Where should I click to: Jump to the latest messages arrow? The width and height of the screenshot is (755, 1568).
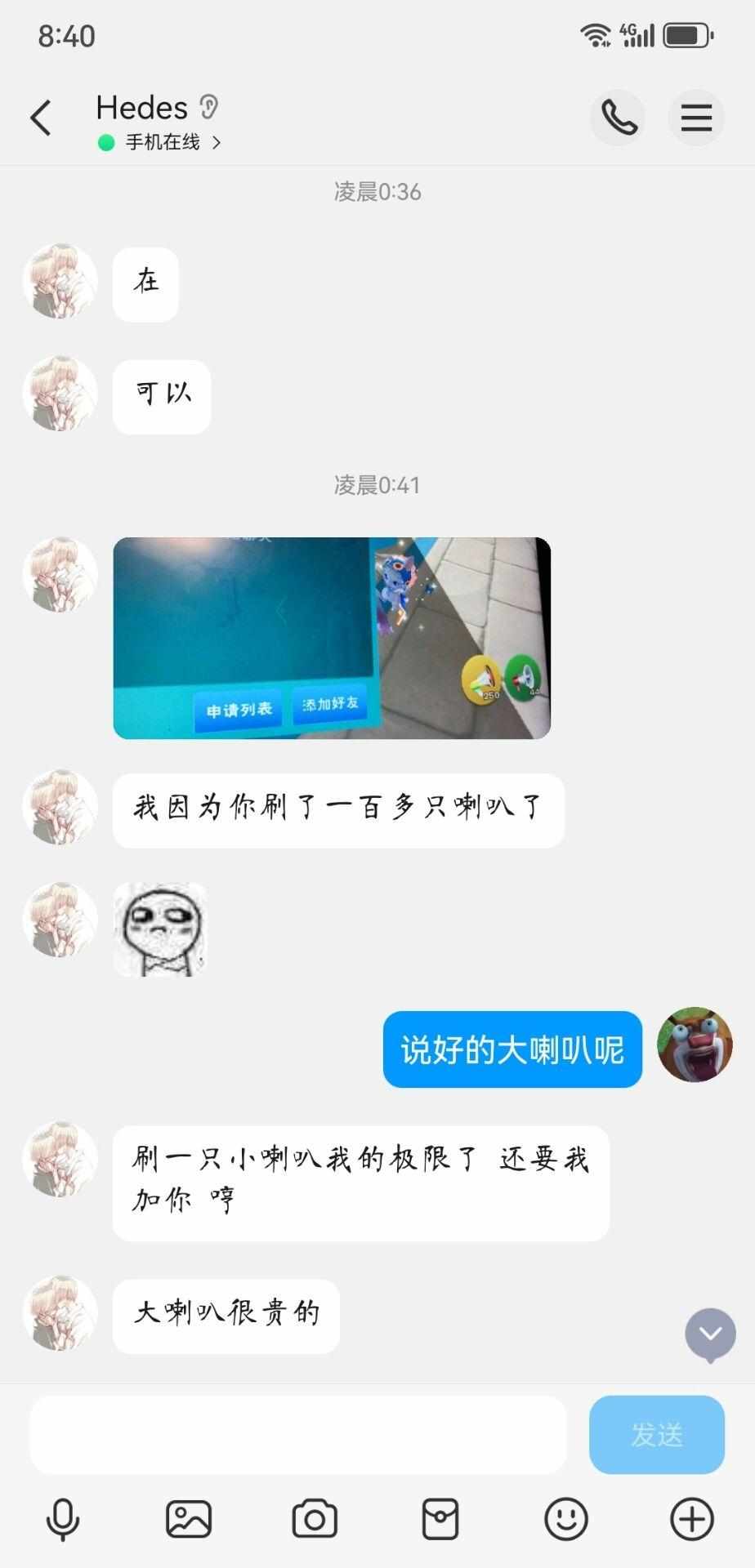coord(710,1334)
